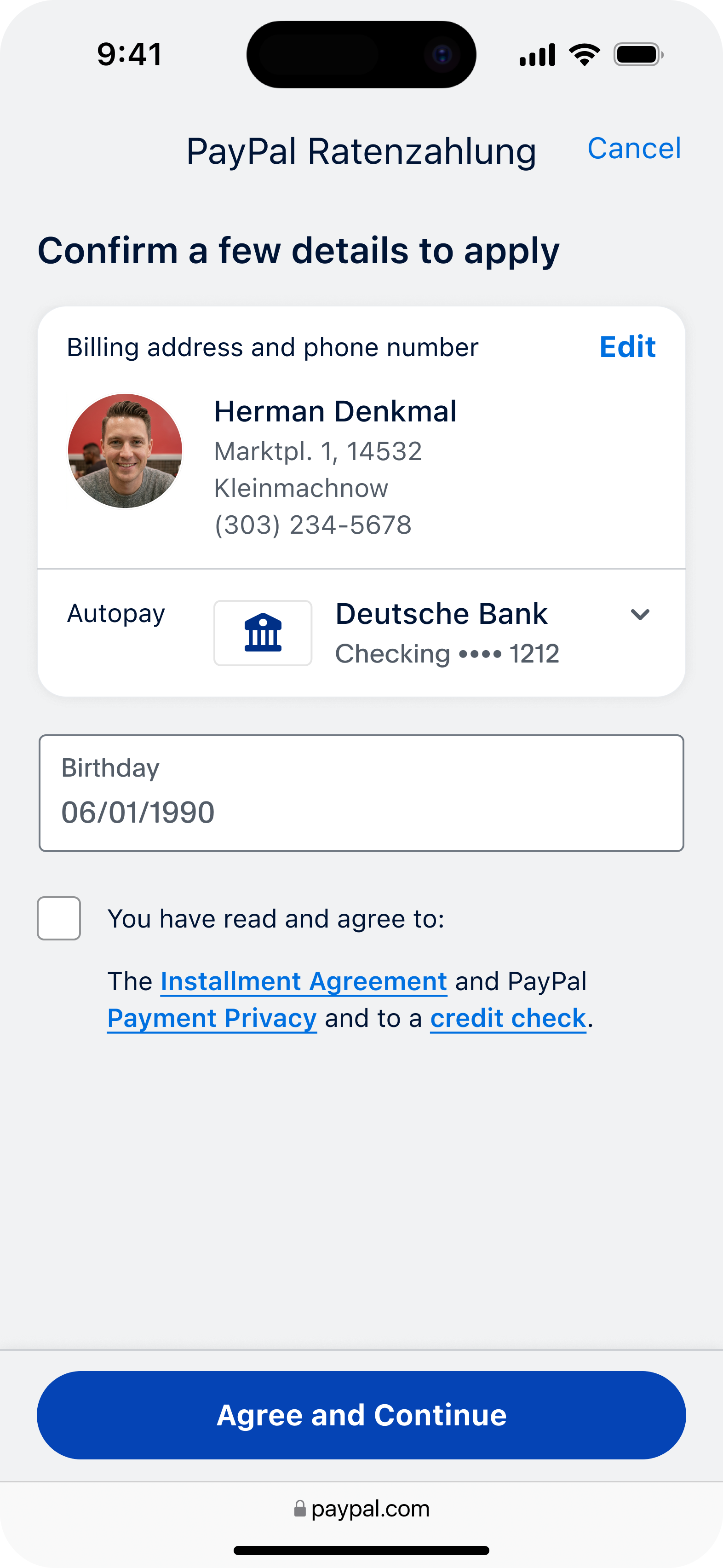
Task: Tap Agree and Continue
Action: click(x=361, y=1415)
